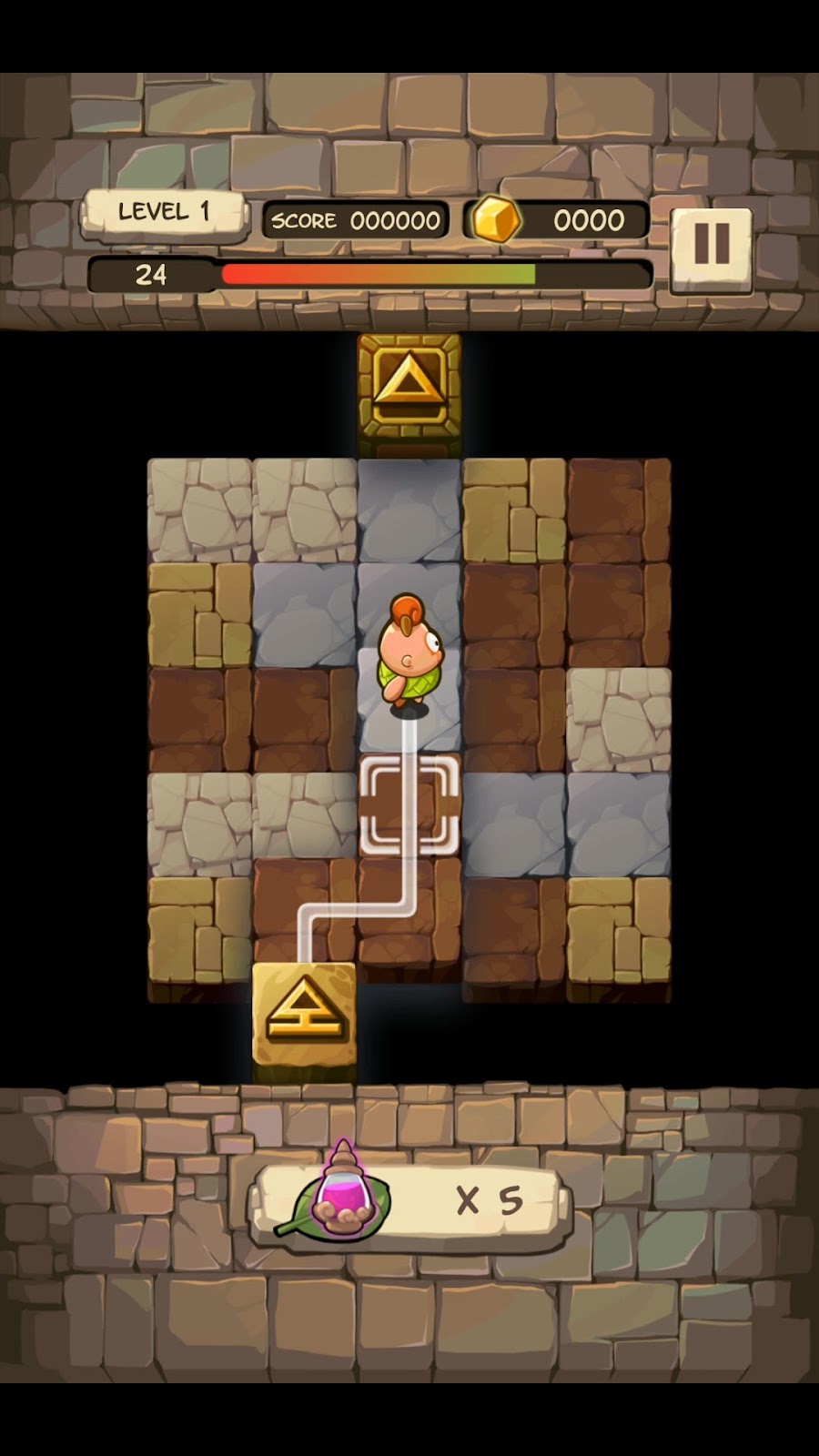Tap the highlighted target tile on path
Viewport: 819px width, 1456px height.
click(x=409, y=805)
